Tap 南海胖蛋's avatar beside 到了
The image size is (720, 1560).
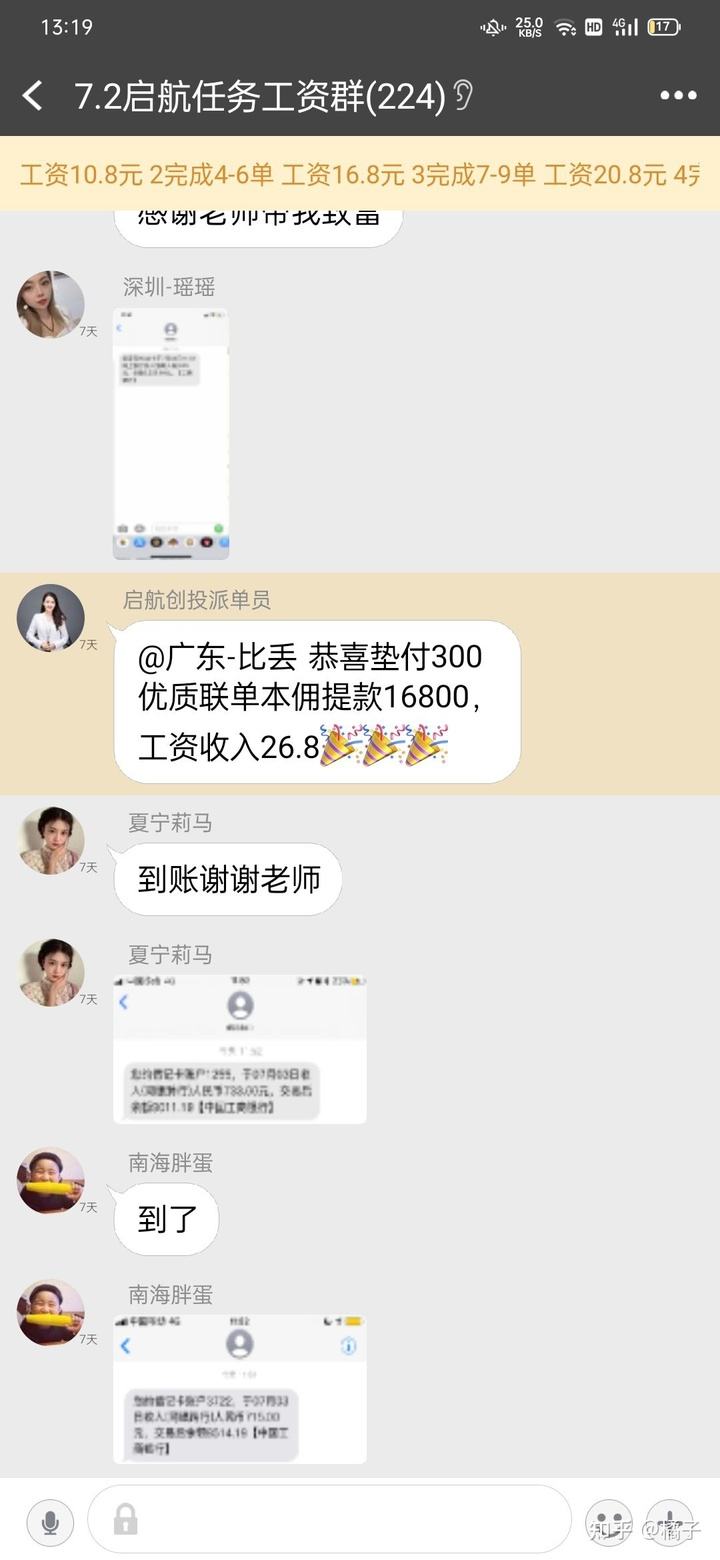pyautogui.click(x=50, y=1181)
